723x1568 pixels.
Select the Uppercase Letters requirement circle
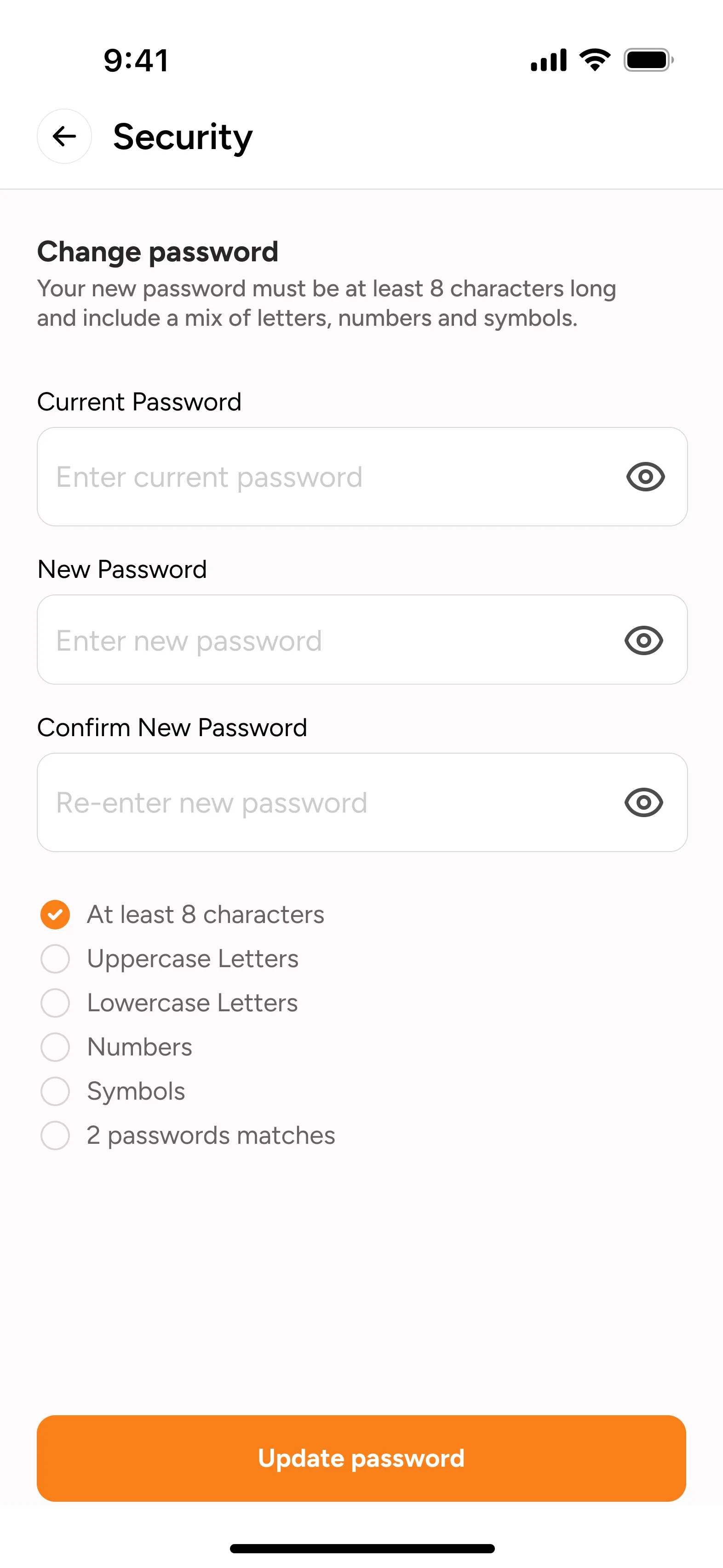click(x=55, y=958)
